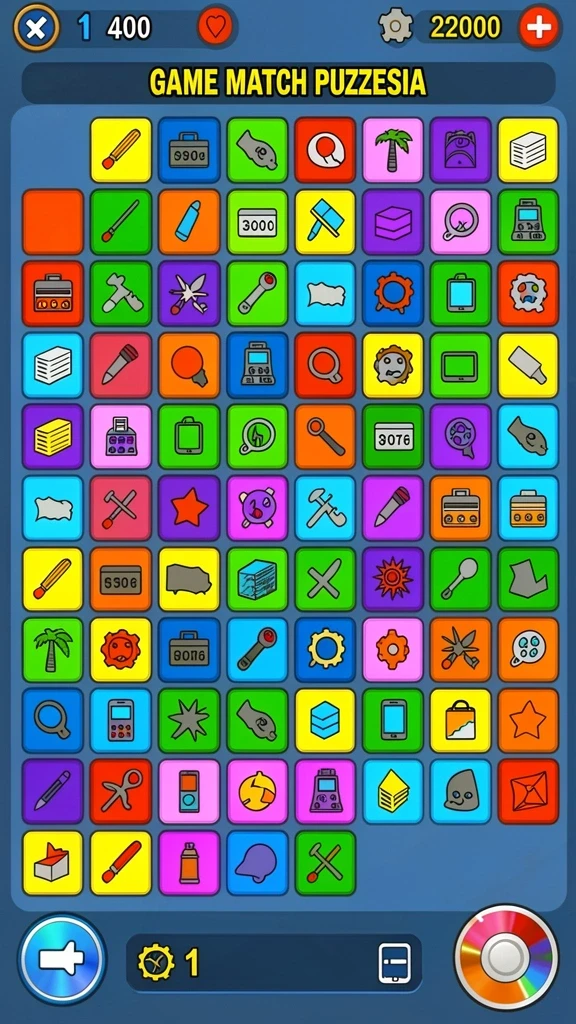Tap the red heart lives icon

(x=215, y=28)
